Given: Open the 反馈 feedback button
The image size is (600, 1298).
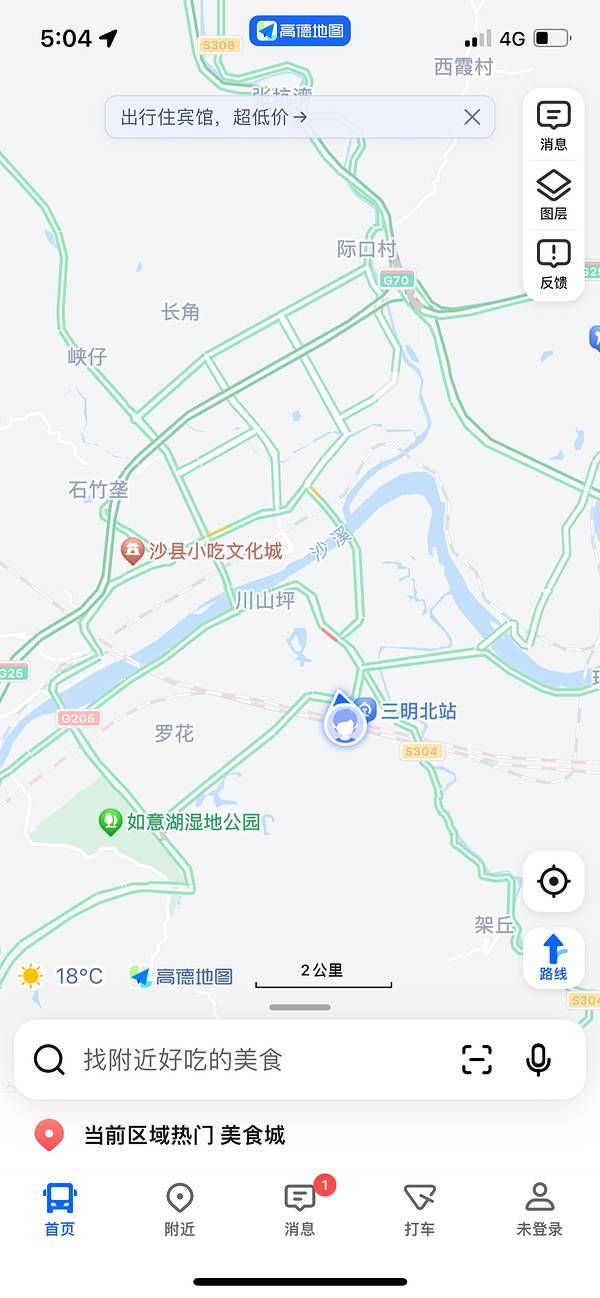Looking at the screenshot, I should point(553,264).
